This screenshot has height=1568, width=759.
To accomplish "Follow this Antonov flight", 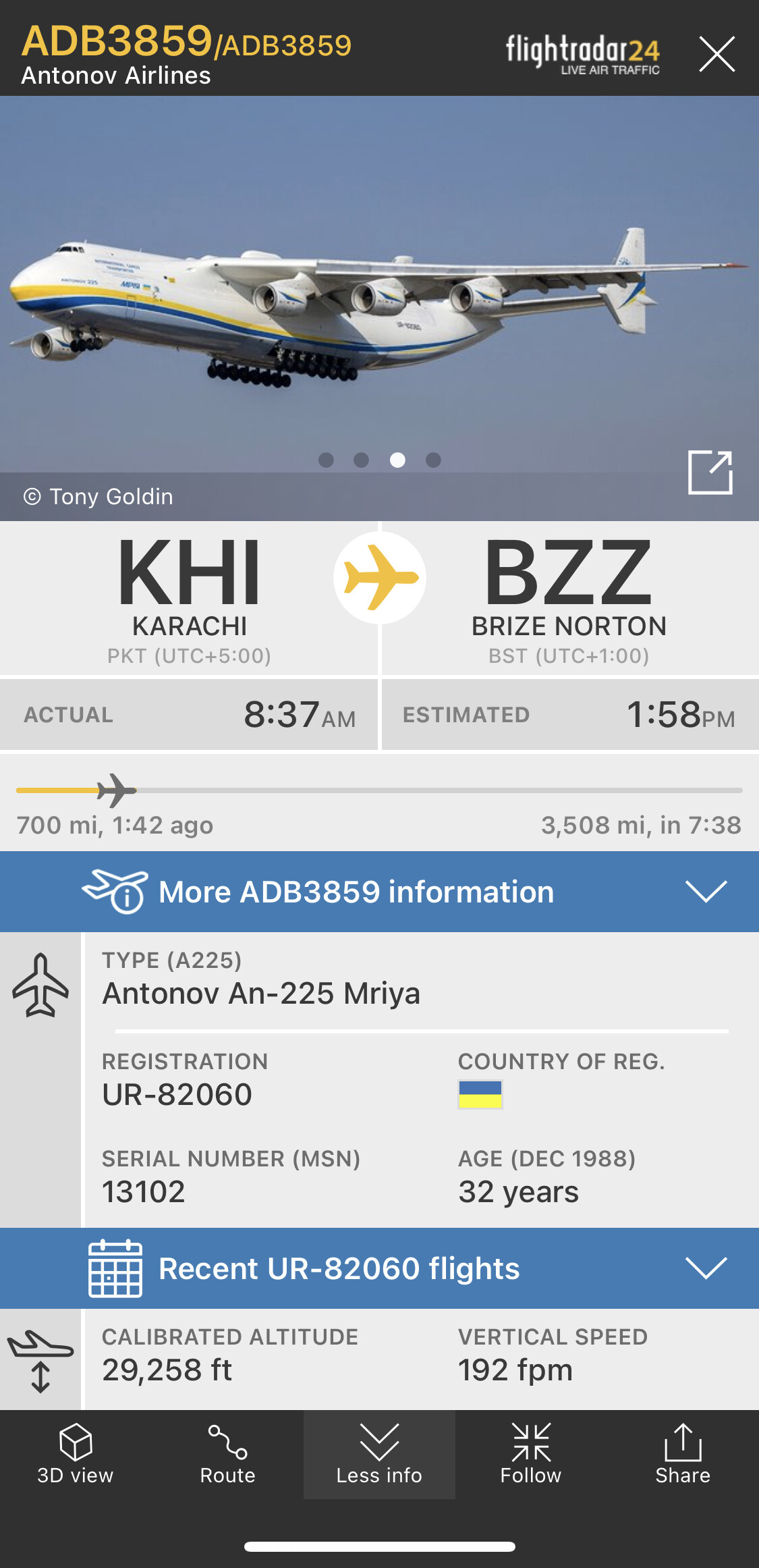I will pyautogui.click(x=531, y=1455).
